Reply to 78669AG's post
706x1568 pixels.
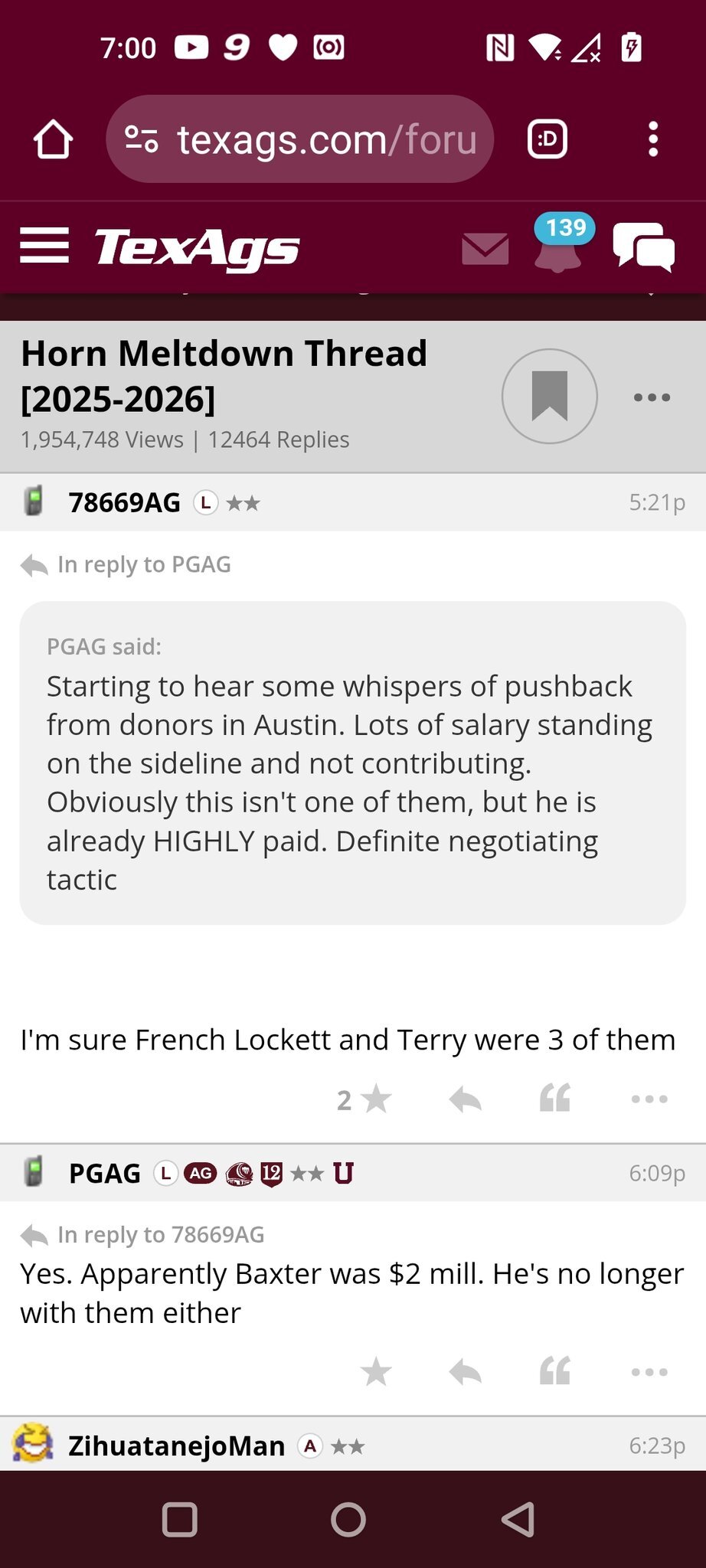click(x=465, y=1100)
